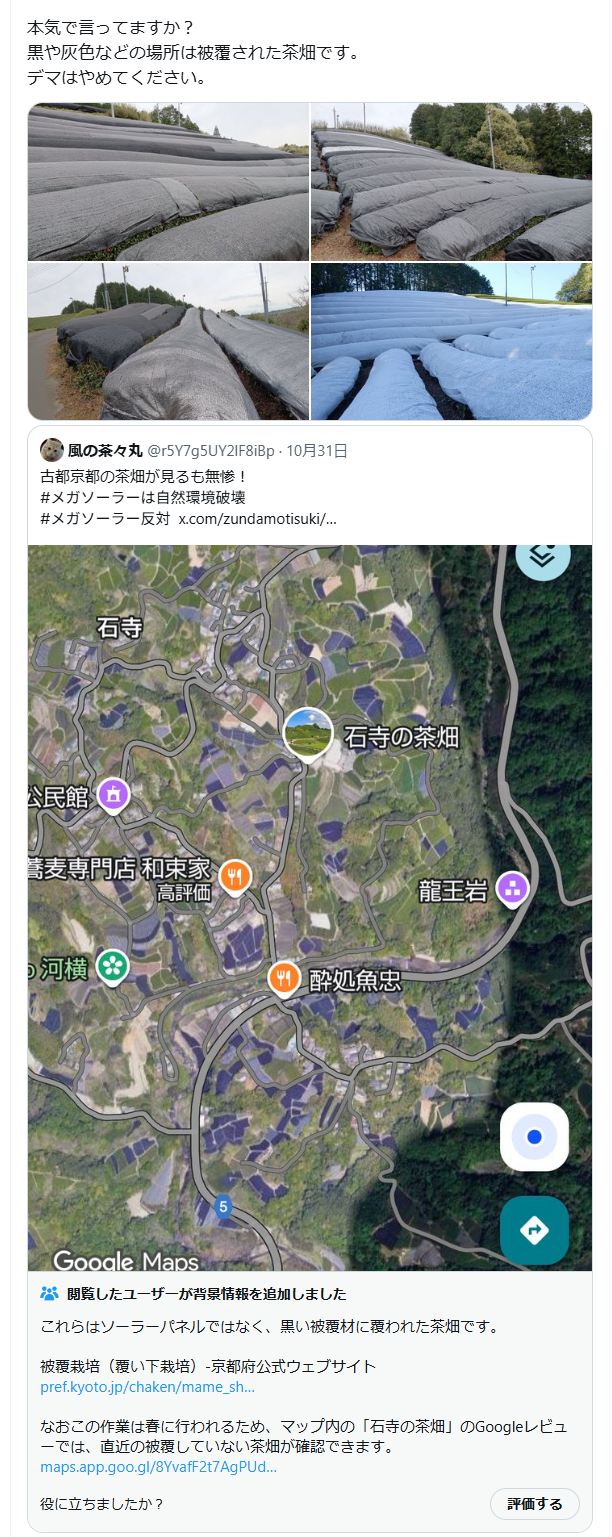Open the photo of covered rows beside a road
Viewport: 612px width, 1537px height.
click(x=168, y=341)
